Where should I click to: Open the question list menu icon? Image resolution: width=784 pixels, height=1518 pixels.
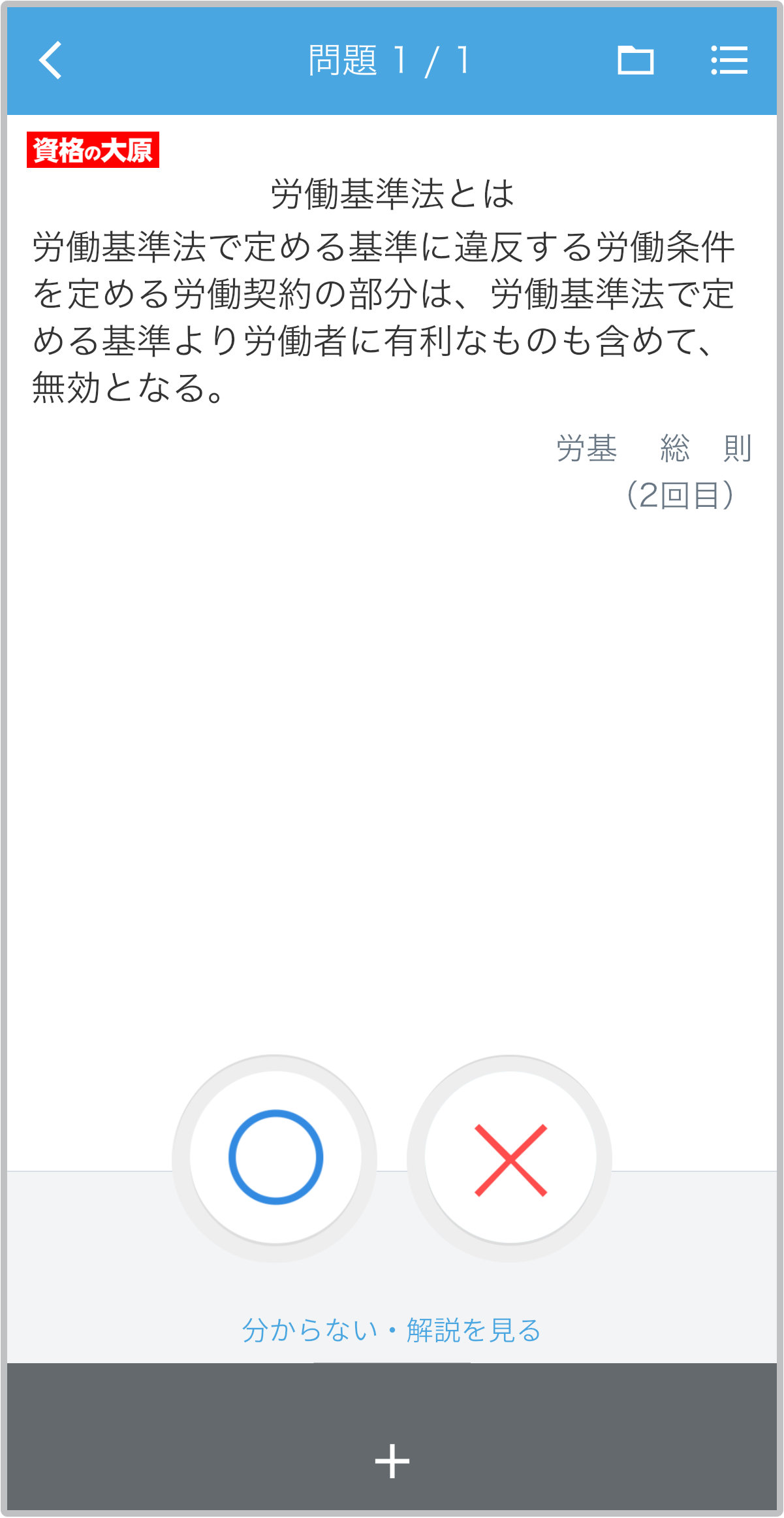pos(729,60)
